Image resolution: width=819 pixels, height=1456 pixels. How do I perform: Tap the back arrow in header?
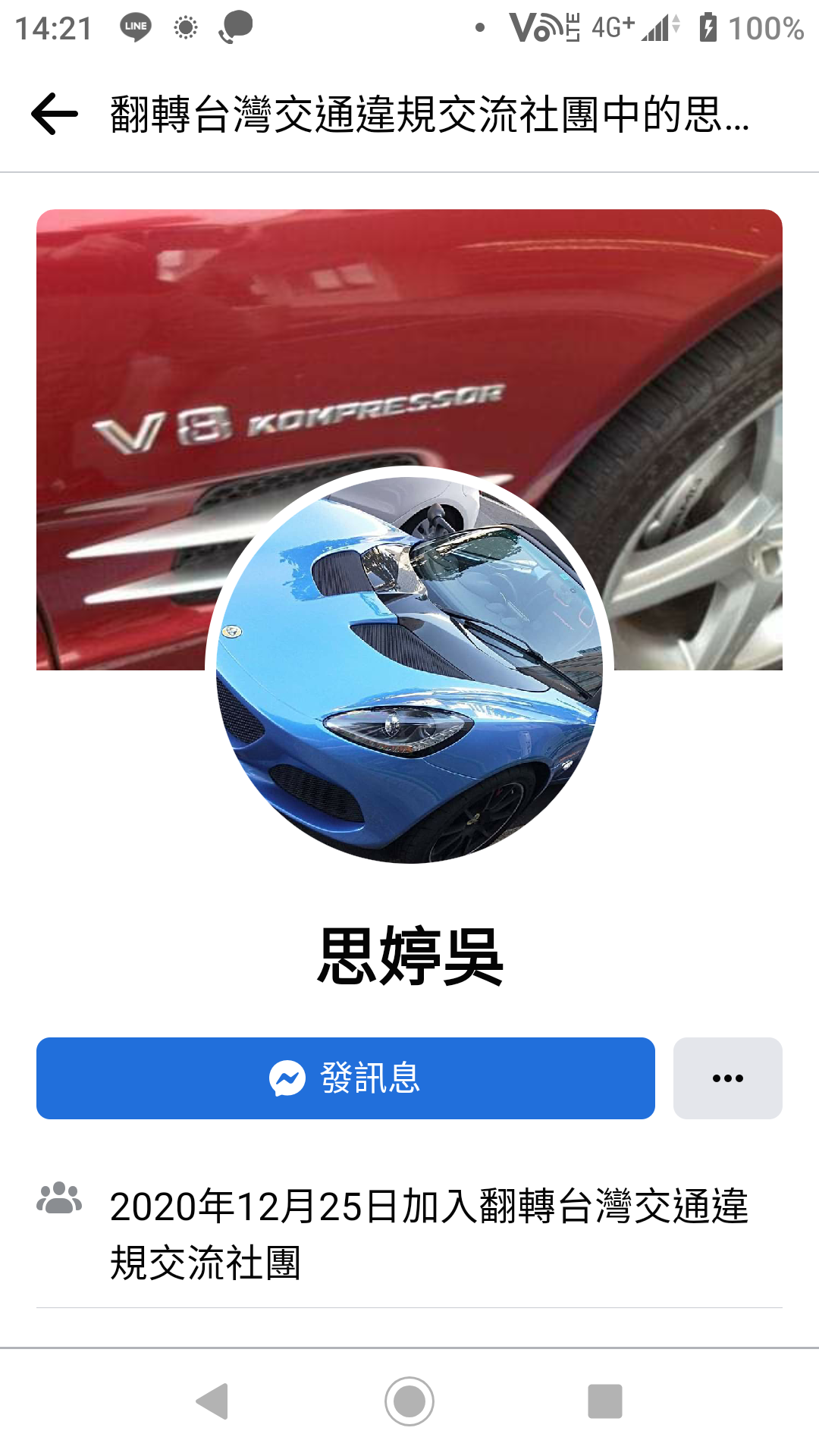(x=55, y=114)
